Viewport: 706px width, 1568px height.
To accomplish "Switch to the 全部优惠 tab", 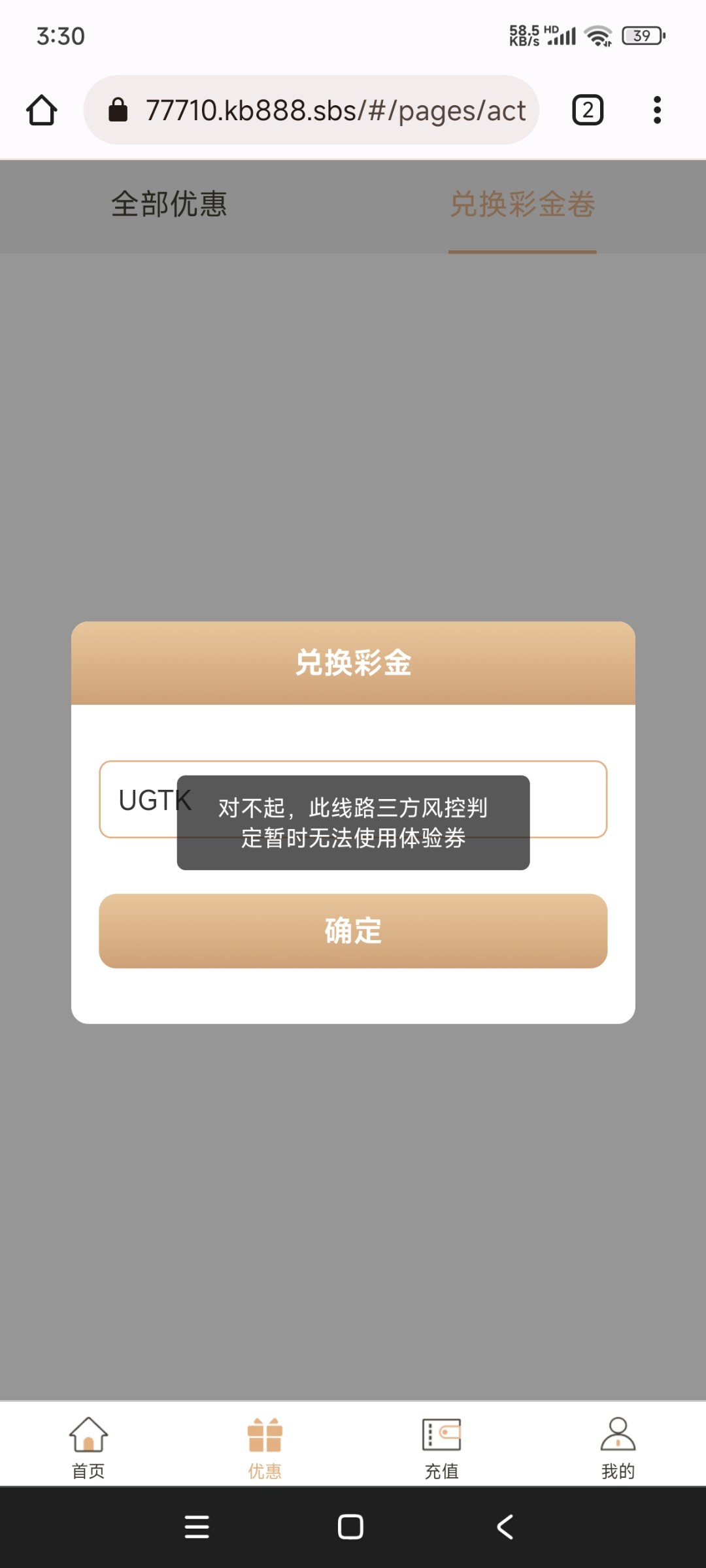I will (x=169, y=204).
